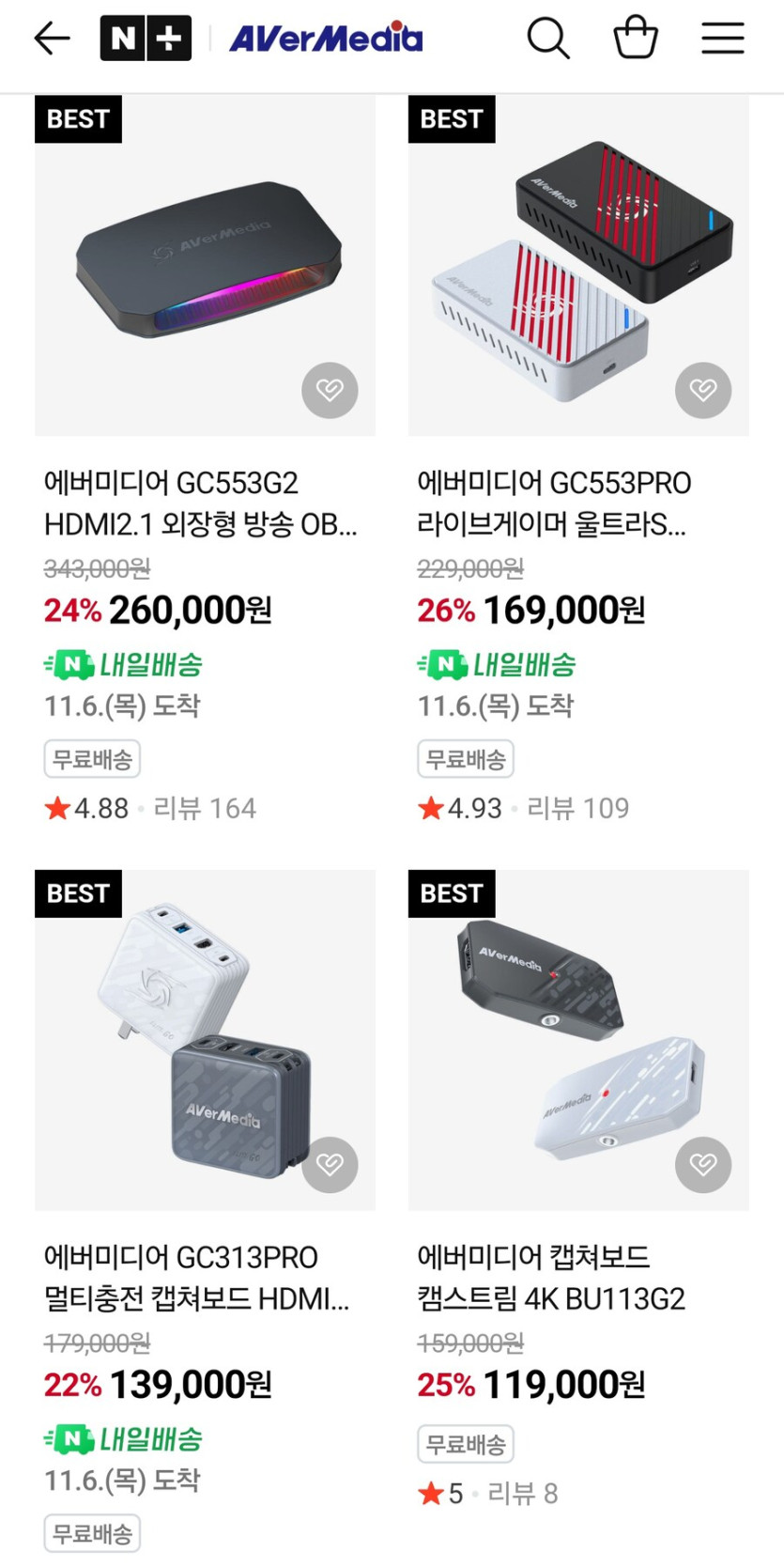Tap the back arrow icon
784x1567 pixels.
coord(52,38)
